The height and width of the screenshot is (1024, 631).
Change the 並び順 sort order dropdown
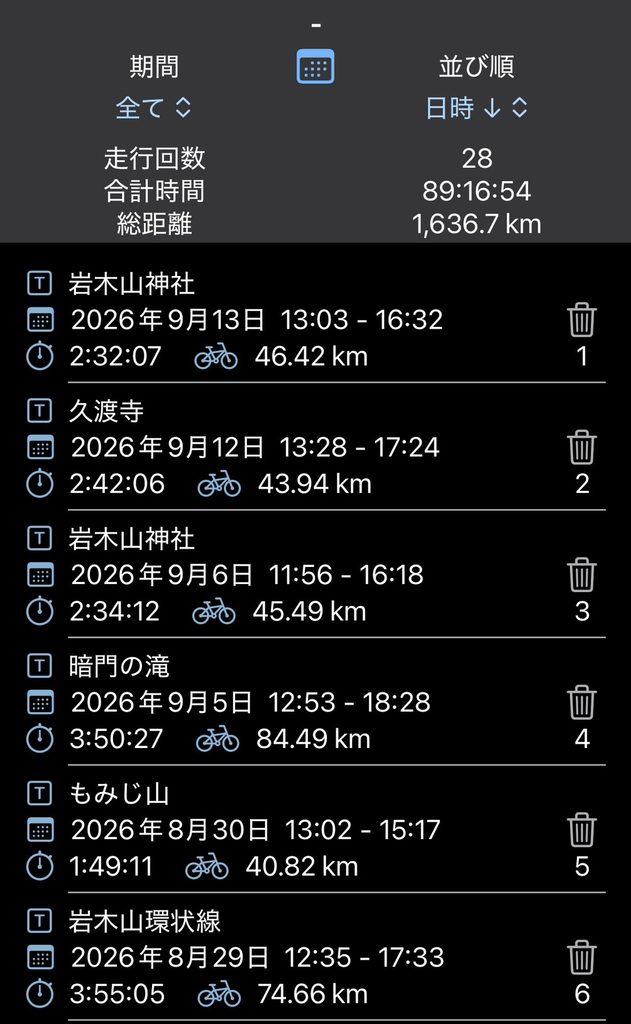point(476,108)
